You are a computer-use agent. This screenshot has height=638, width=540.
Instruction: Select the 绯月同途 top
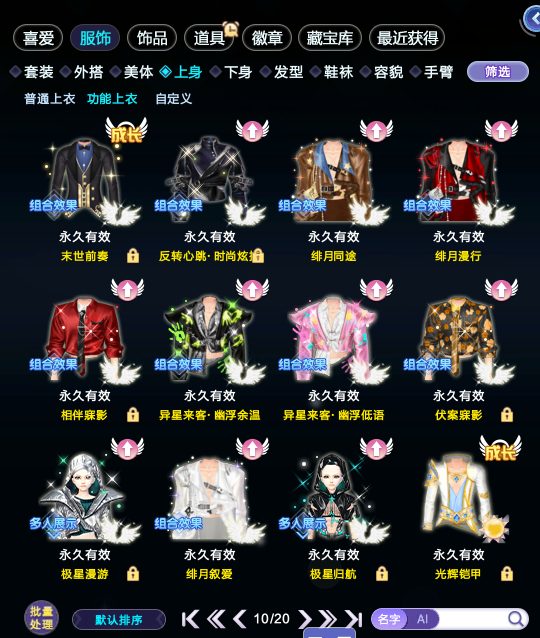click(x=334, y=181)
